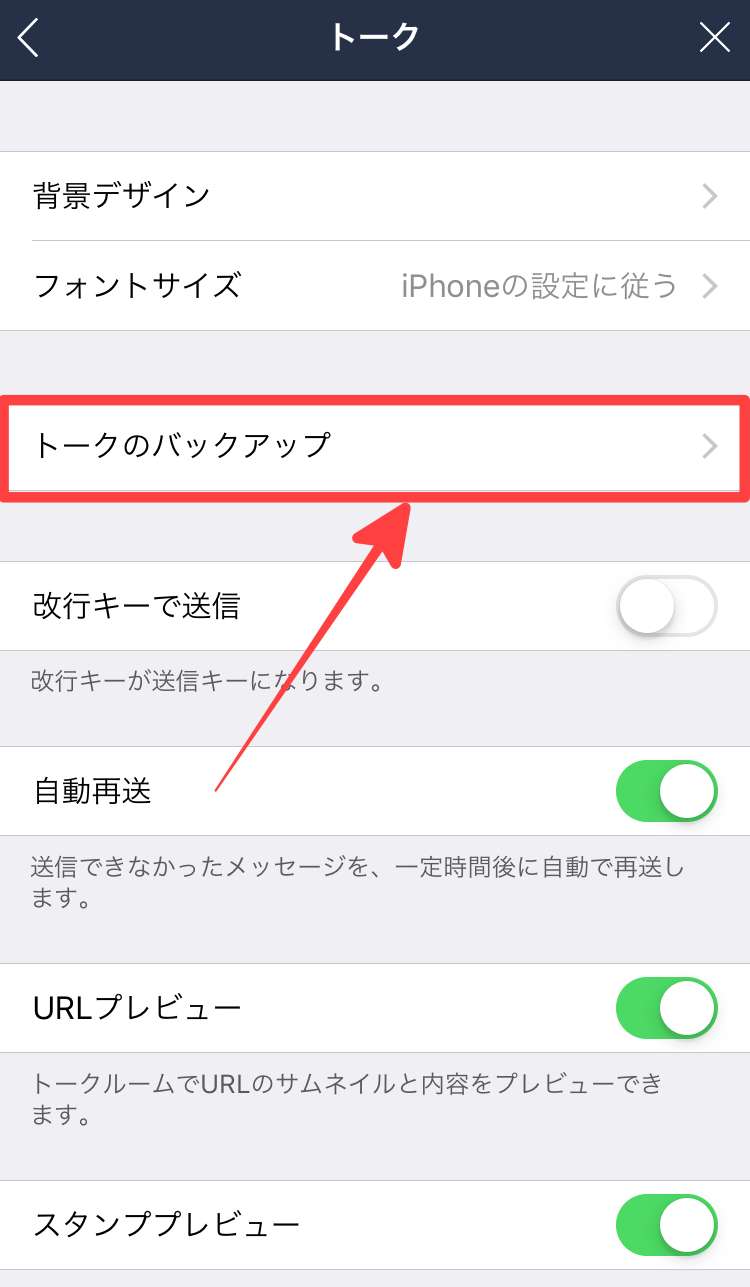The image size is (750, 1287).
Task: Open トークのバックアップ
Action: coord(375,446)
